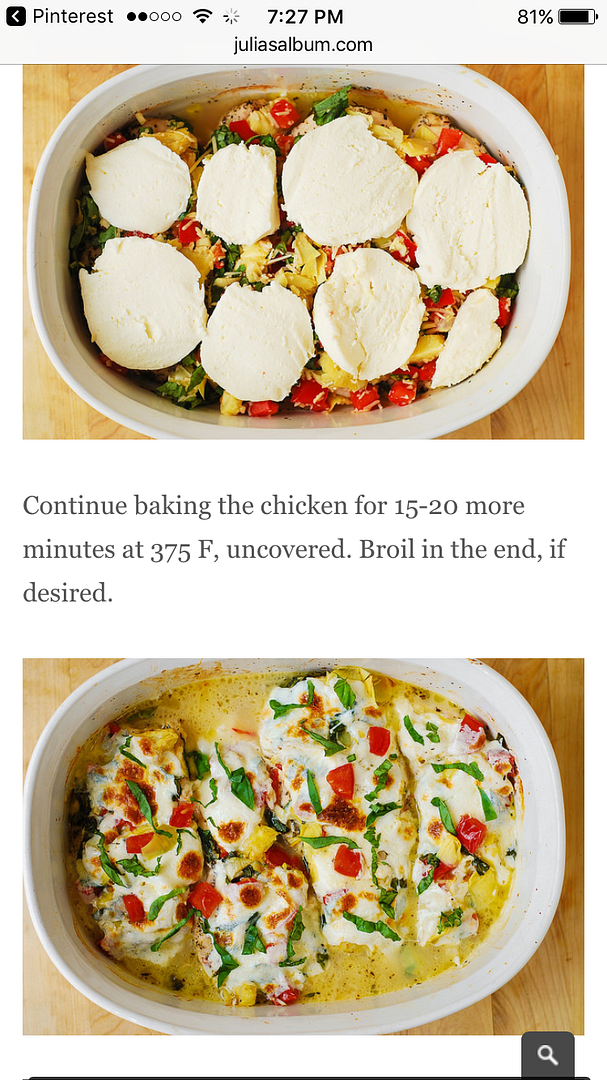
Task: Open the magnifier search button
Action: (547, 1056)
